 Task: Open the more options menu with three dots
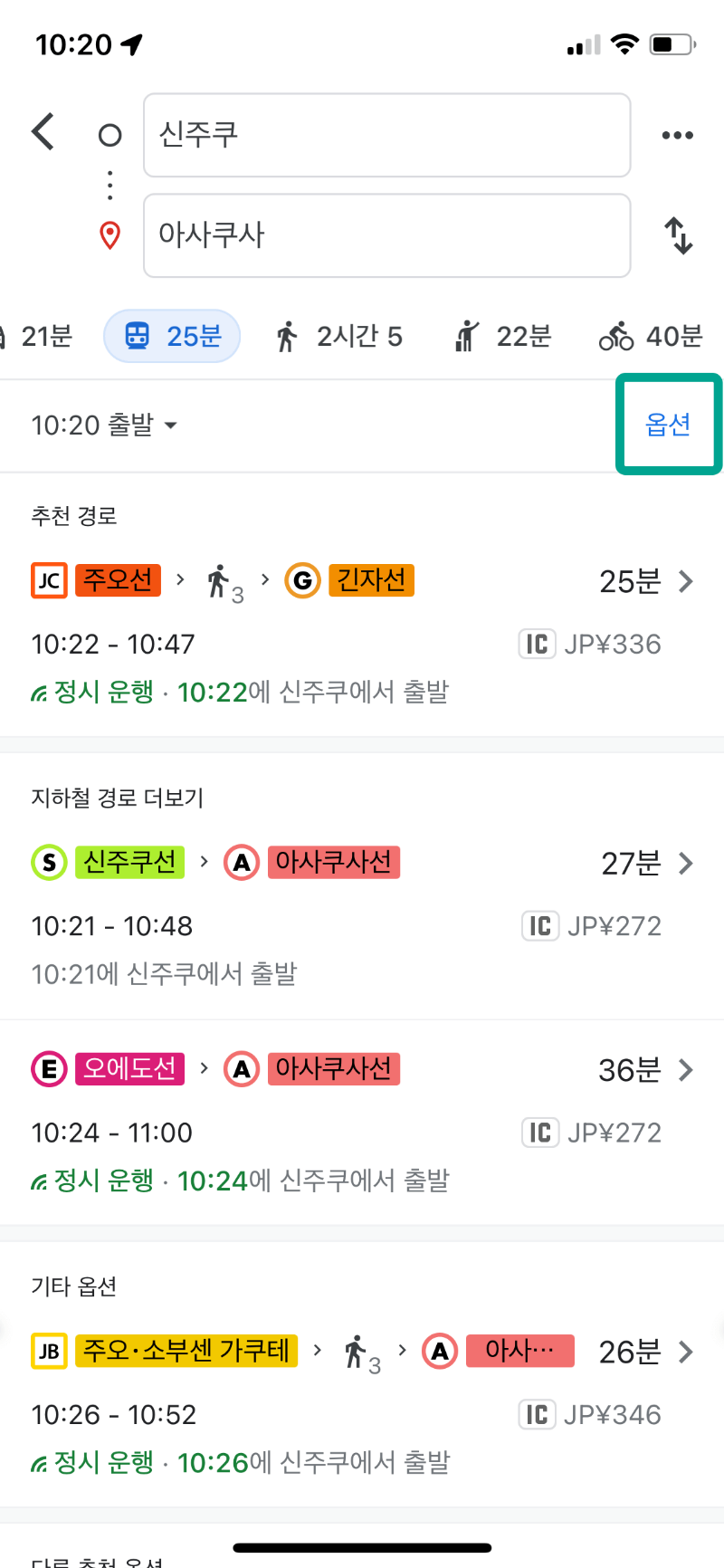(x=677, y=134)
